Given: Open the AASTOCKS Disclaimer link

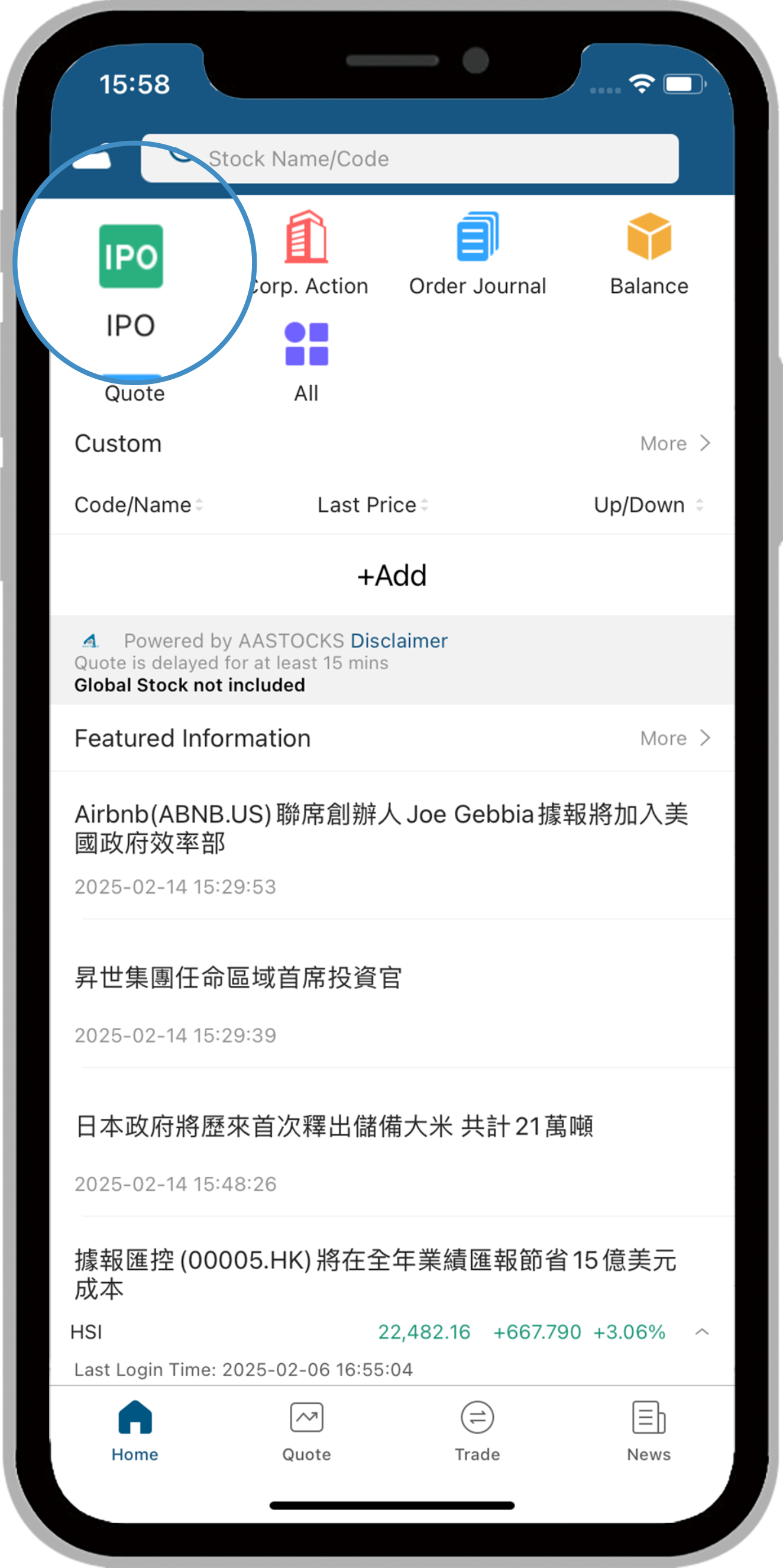Looking at the screenshot, I should (399, 641).
